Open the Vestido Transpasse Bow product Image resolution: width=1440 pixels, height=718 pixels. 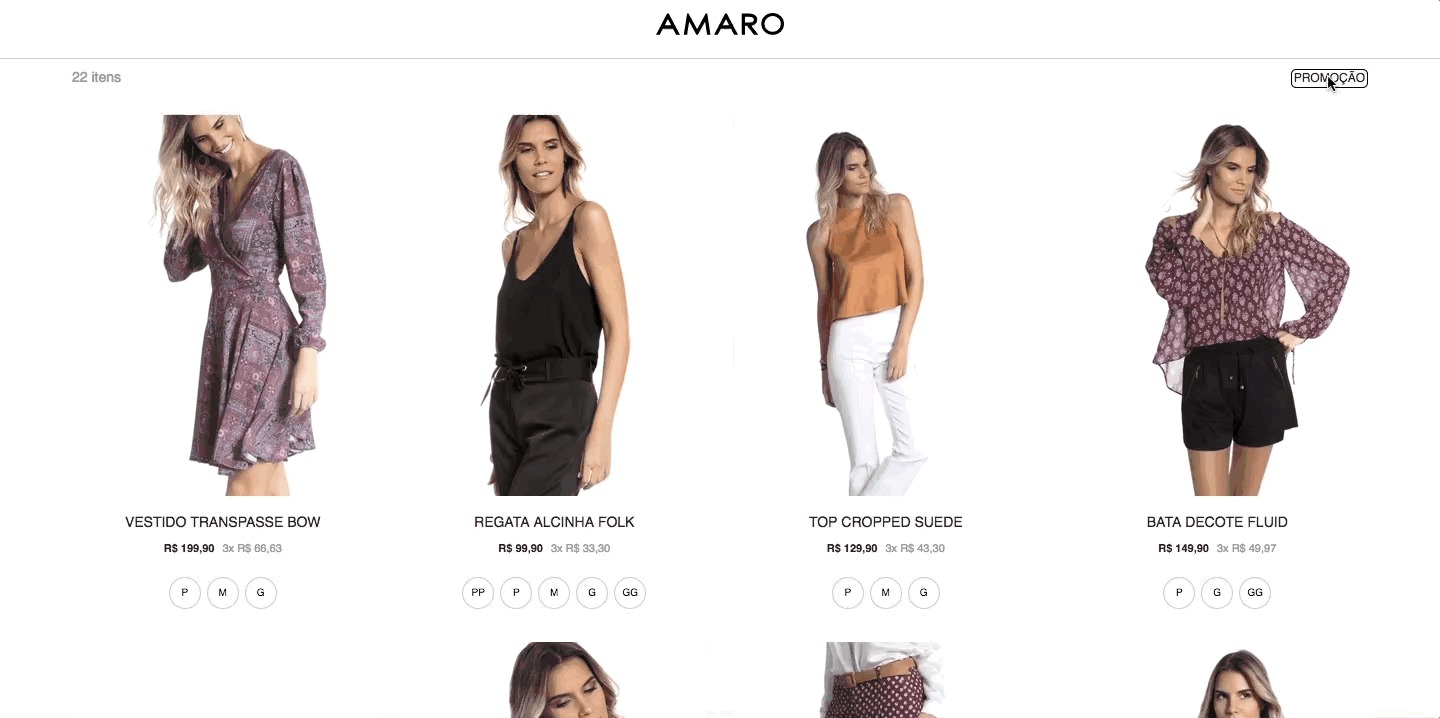[223, 522]
